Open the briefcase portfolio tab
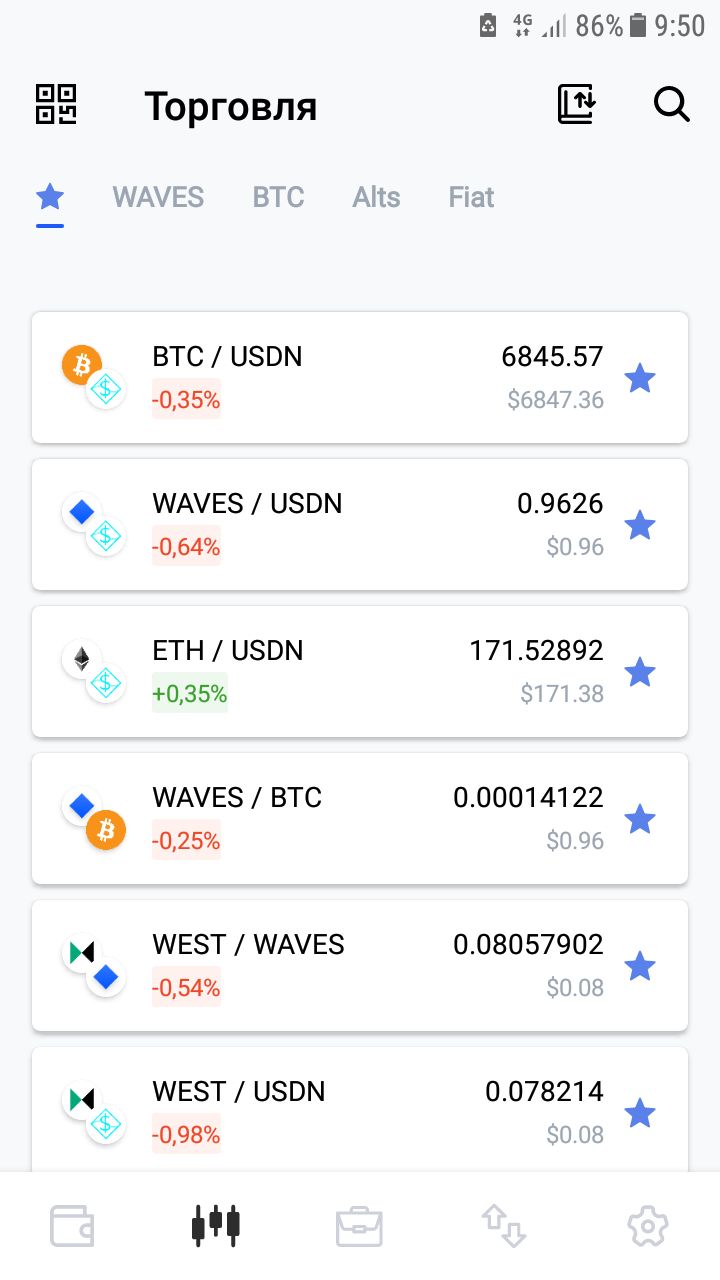The width and height of the screenshot is (720, 1280). pyautogui.click(x=359, y=1226)
